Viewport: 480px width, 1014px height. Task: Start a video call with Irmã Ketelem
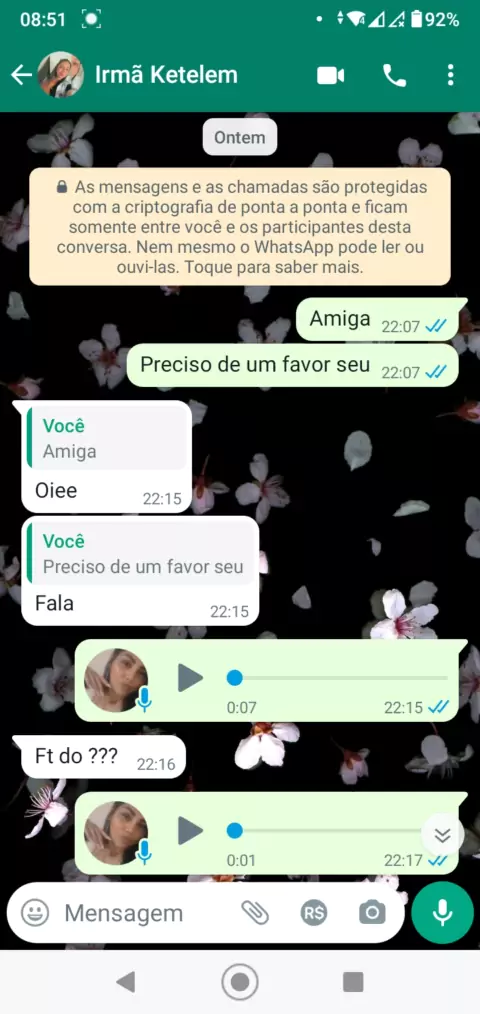coord(331,76)
